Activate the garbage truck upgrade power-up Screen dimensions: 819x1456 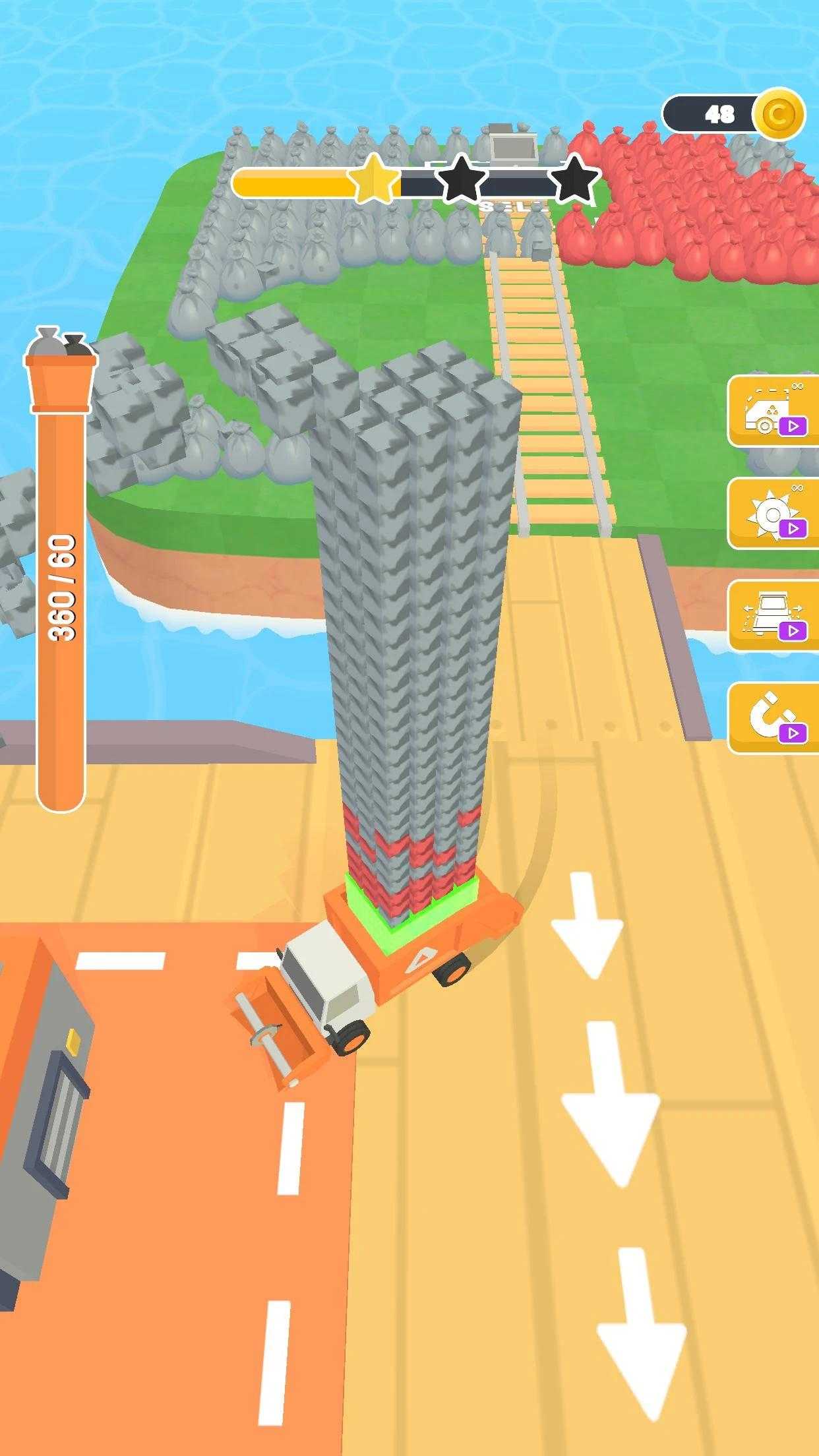tap(773, 411)
